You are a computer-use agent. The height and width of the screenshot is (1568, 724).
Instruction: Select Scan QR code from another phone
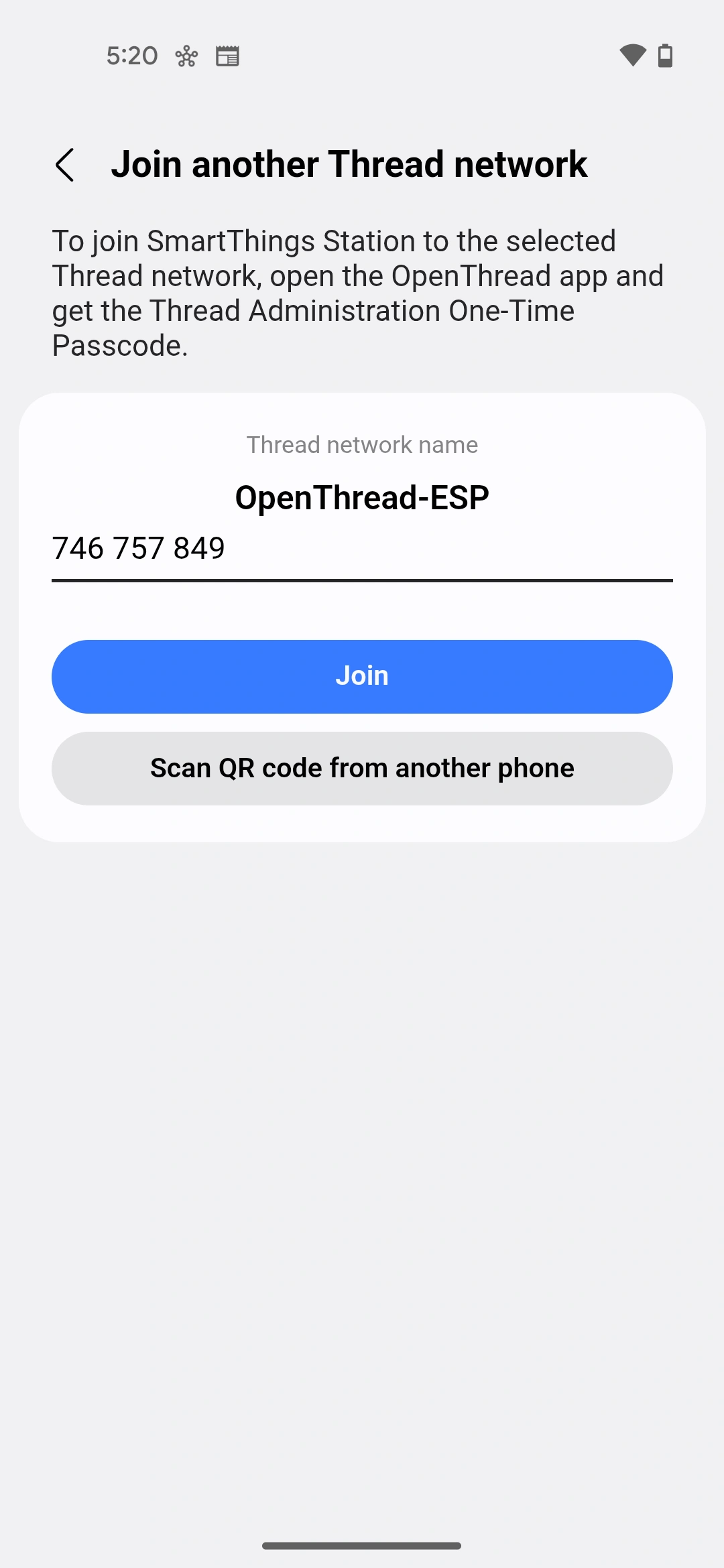click(x=362, y=768)
